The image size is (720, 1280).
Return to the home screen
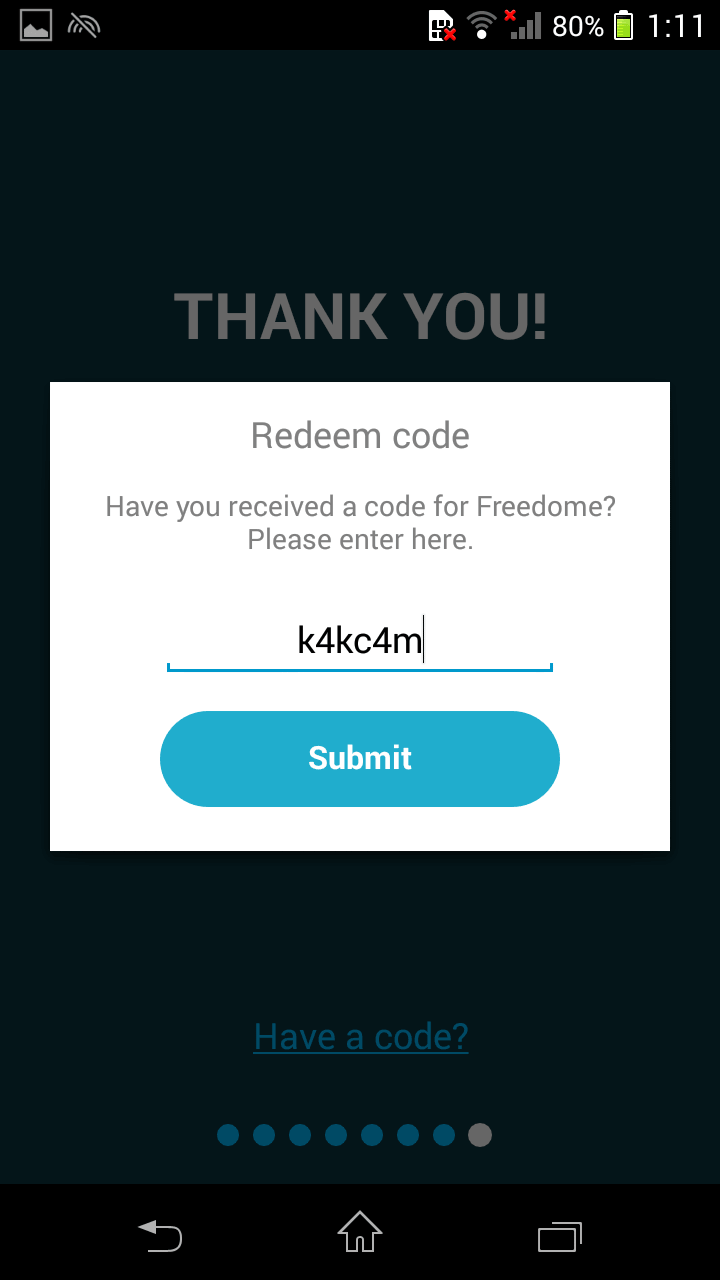360,1232
